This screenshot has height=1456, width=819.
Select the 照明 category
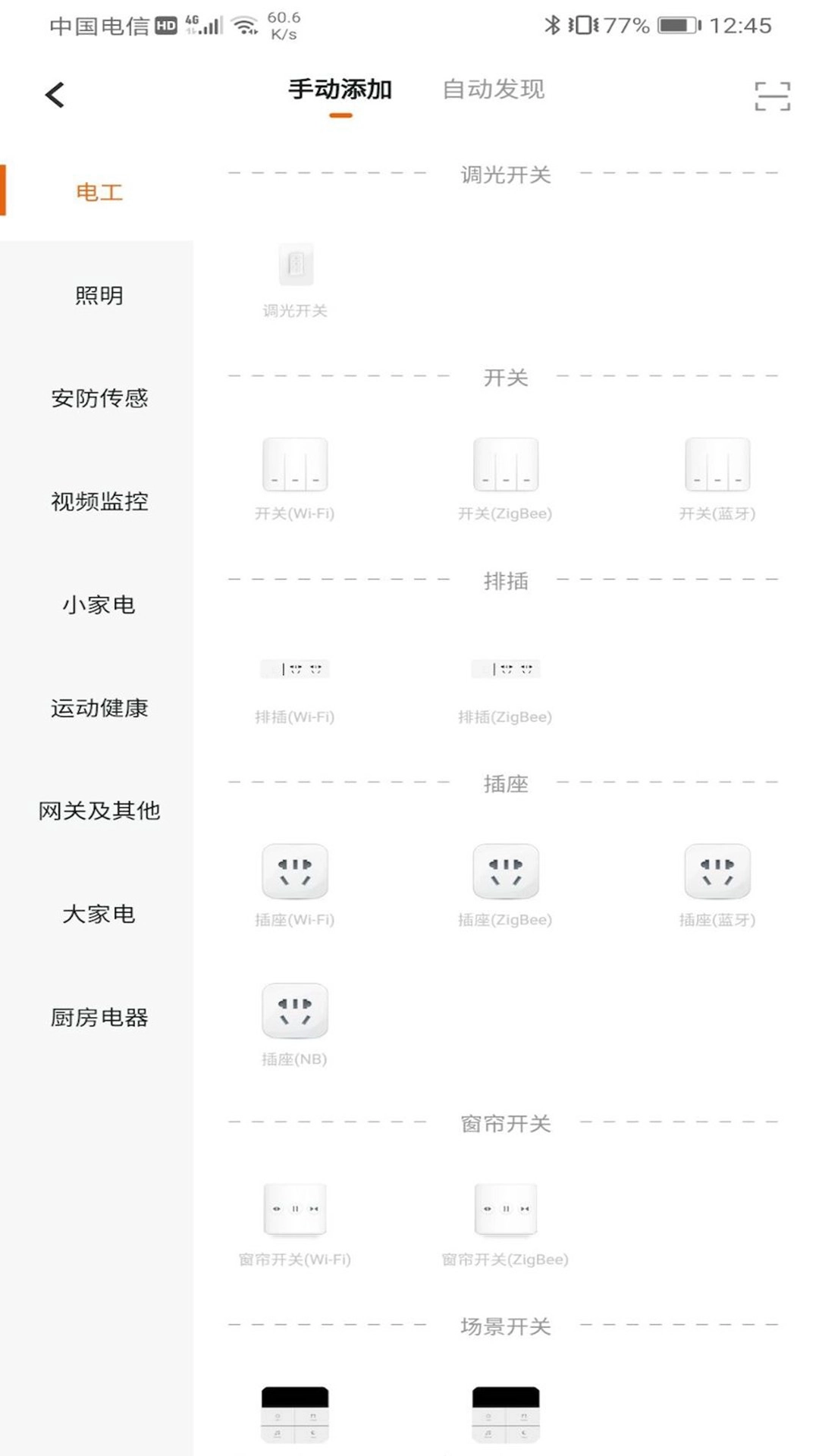(x=99, y=295)
